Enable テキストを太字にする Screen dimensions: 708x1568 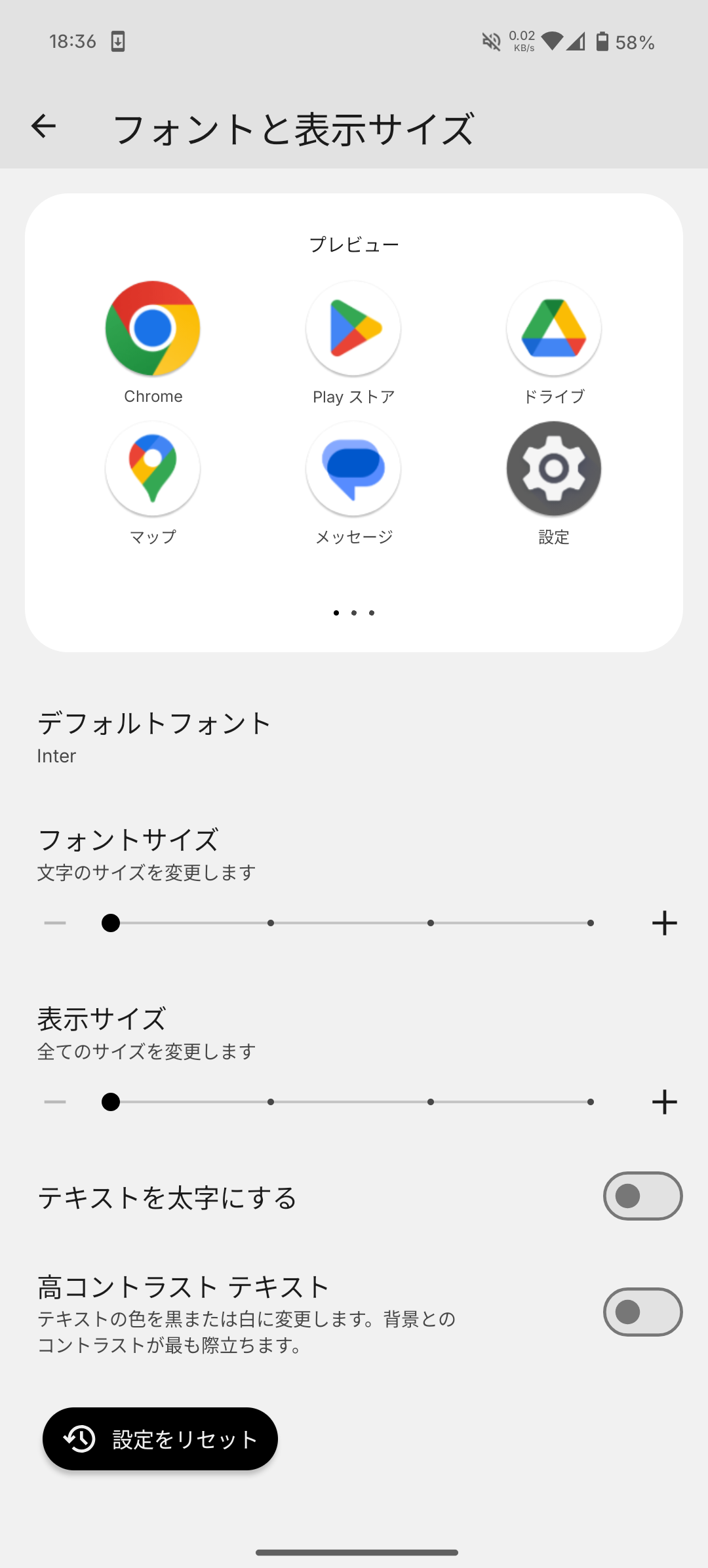[642, 1196]
